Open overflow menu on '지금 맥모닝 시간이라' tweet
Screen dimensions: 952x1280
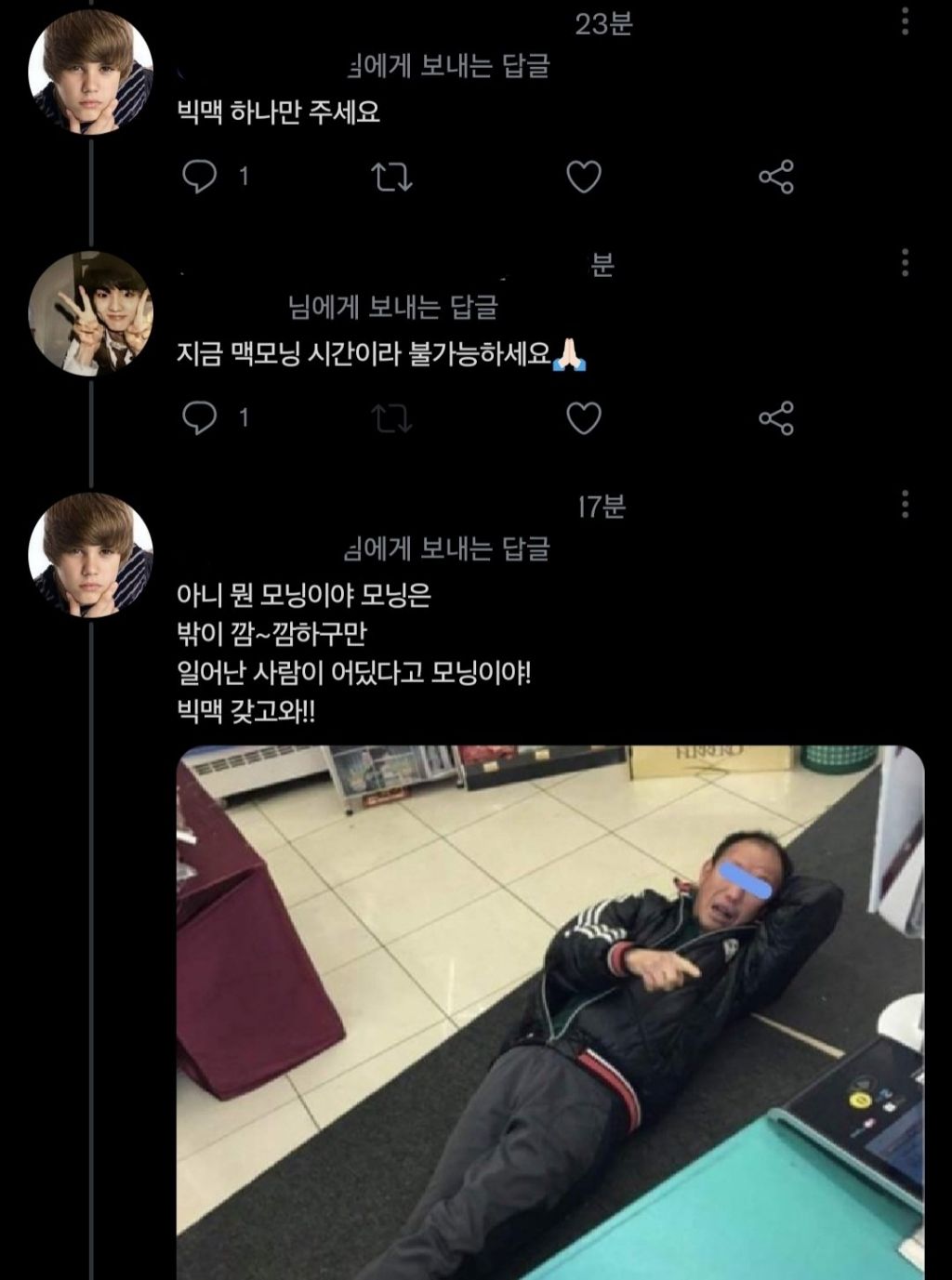(x=906, y=262)
